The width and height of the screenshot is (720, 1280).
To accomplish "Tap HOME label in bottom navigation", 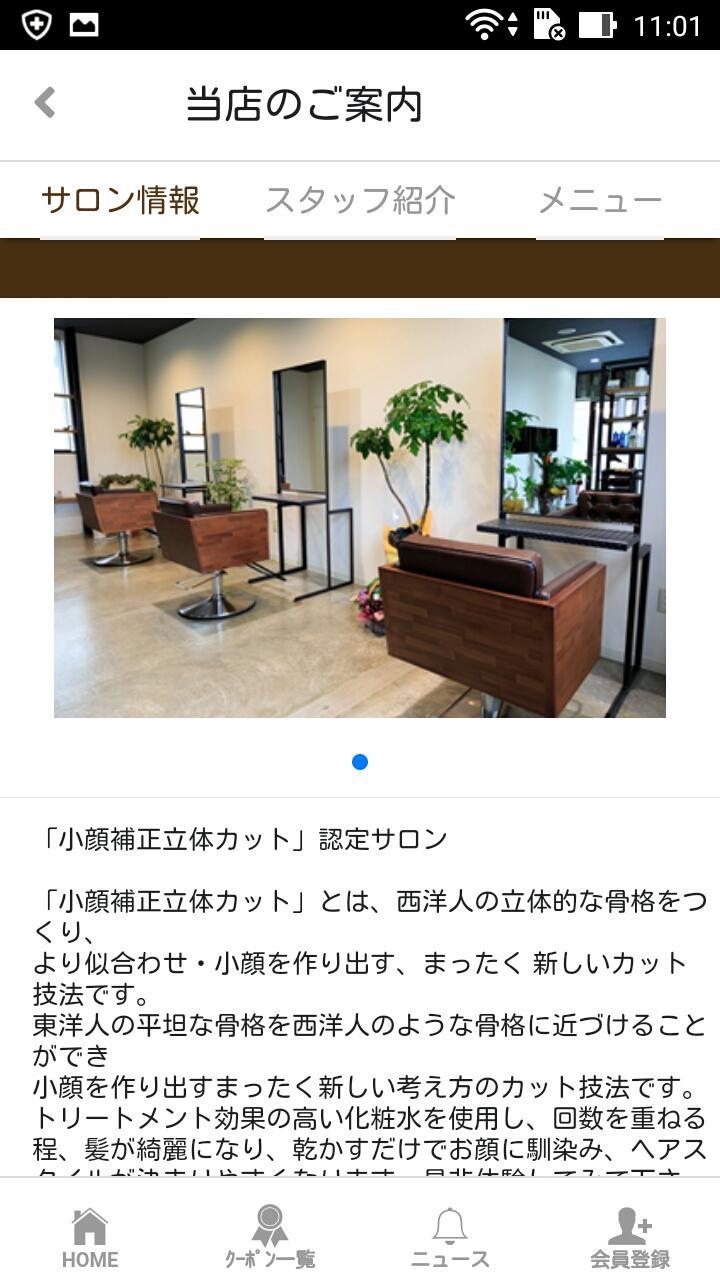I will [88, 1261].
